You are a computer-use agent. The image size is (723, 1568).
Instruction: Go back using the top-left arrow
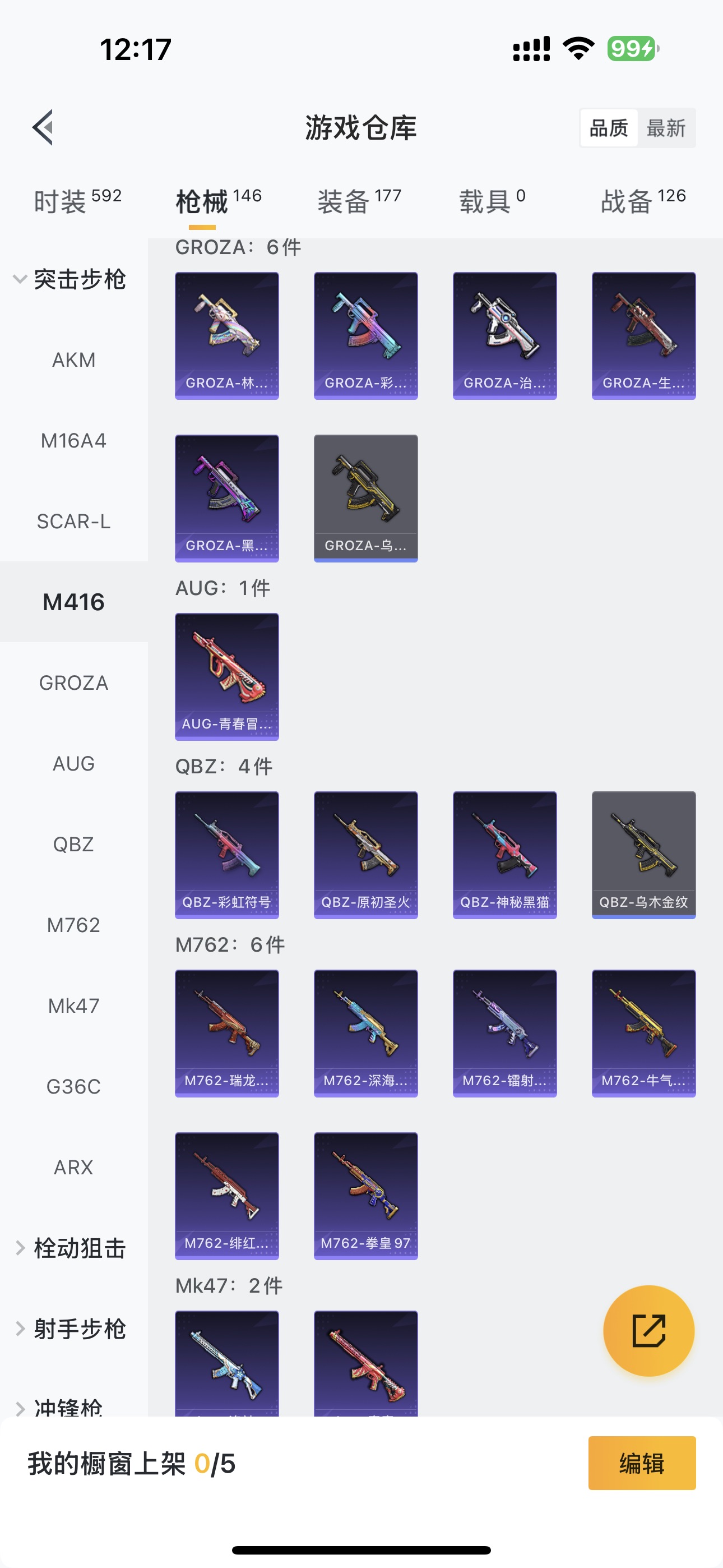click(x=43, y=128)
